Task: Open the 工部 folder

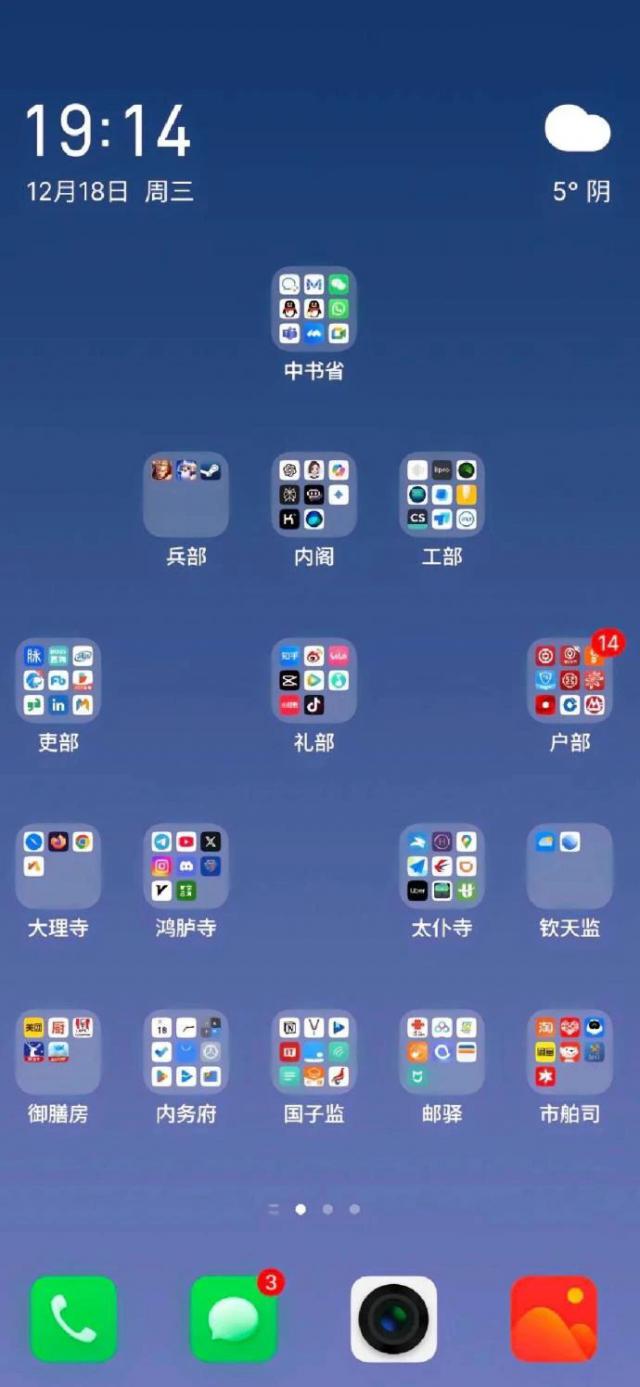Action: coord(442,494)
